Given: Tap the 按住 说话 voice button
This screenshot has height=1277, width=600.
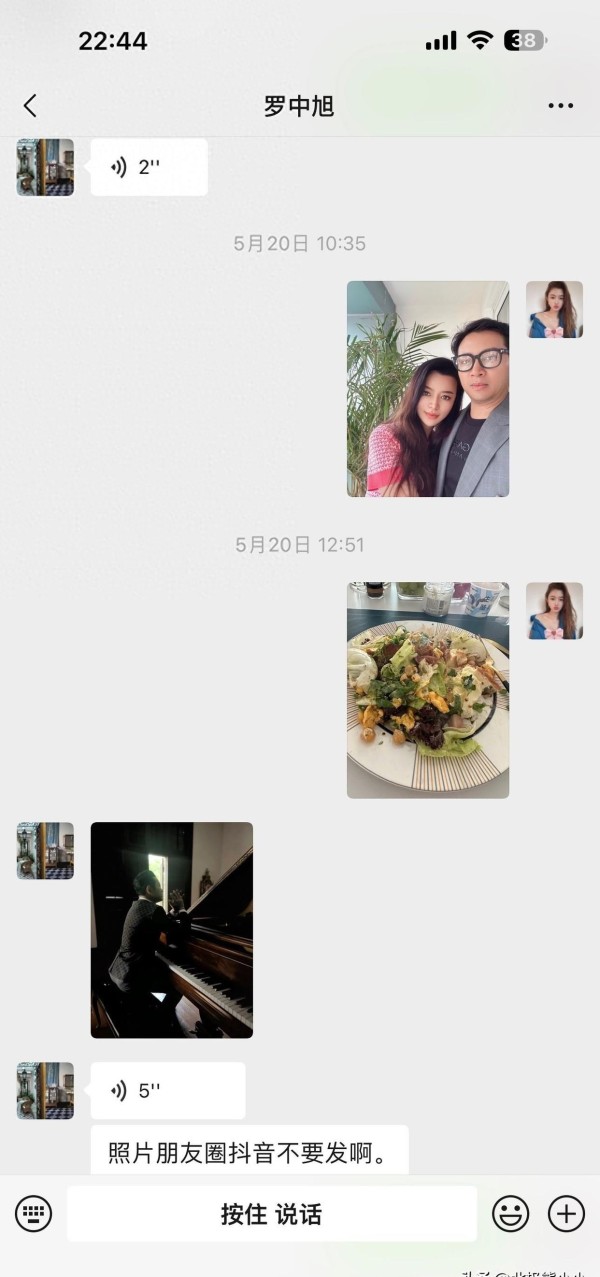Looking at the screenshot, I should pos(271,1214).
